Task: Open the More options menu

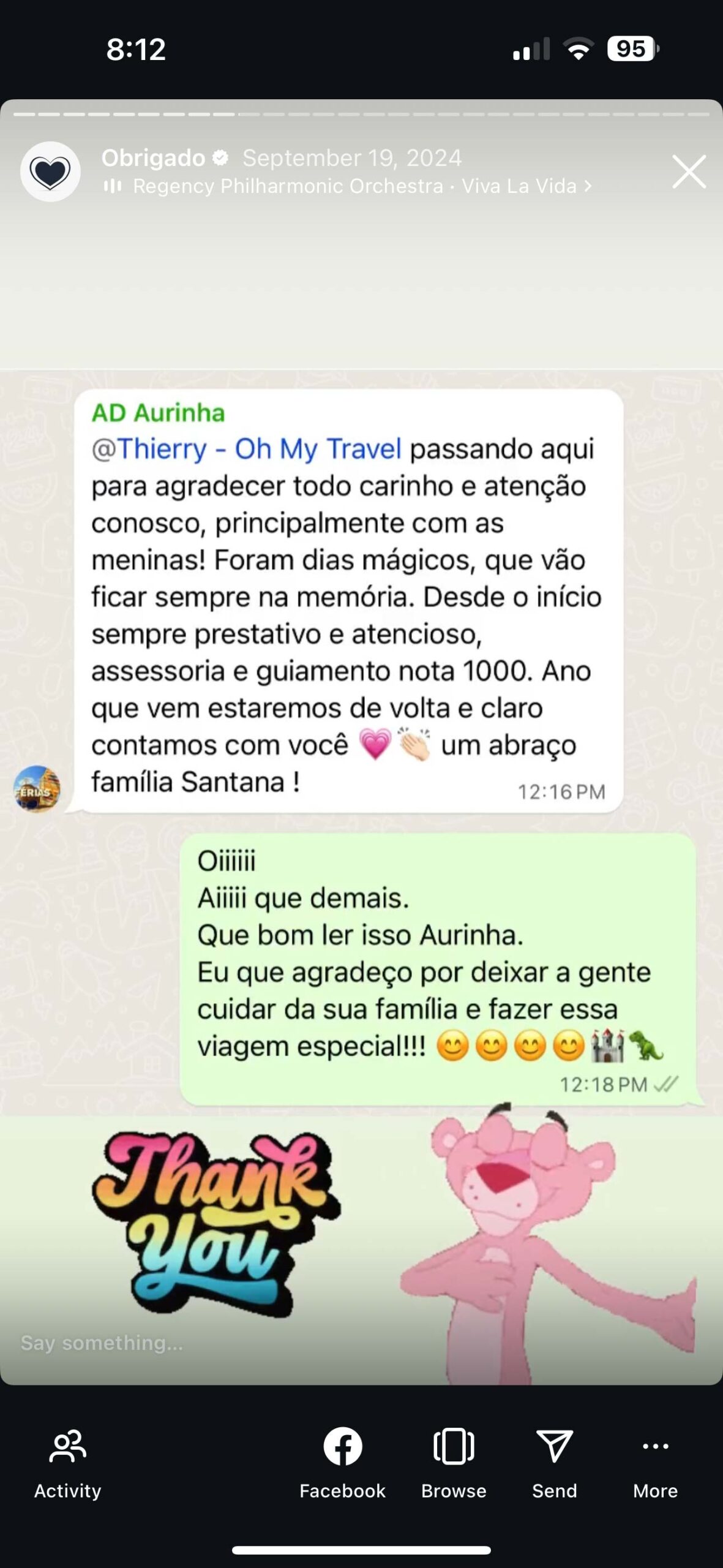Action: click(655, 1464)
